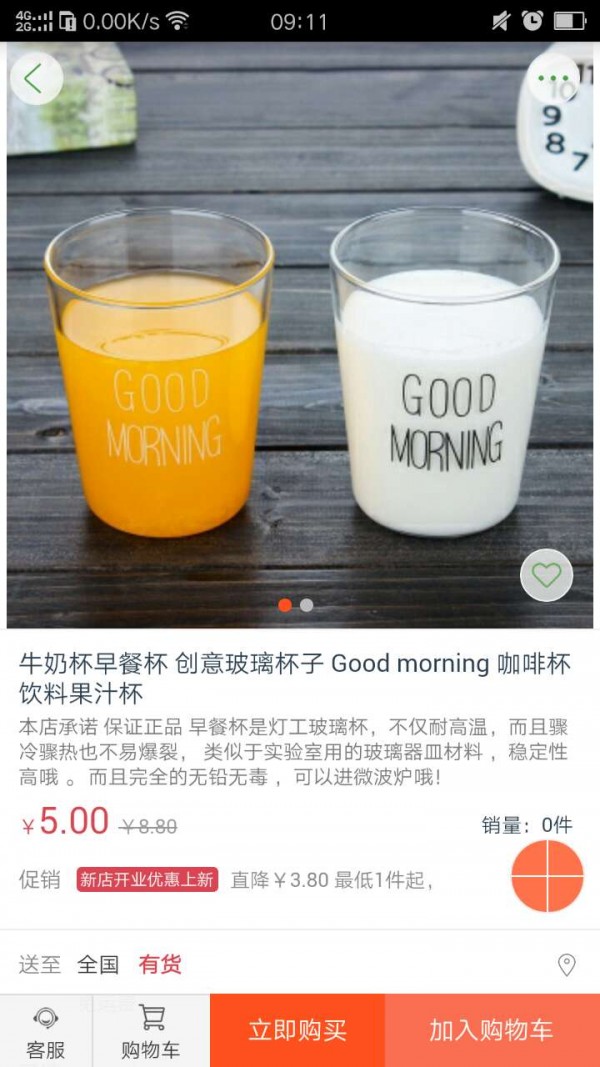600x1067 pixels.
Task: Open the orange floating quick-menu button
Action: tap(547, 876)
